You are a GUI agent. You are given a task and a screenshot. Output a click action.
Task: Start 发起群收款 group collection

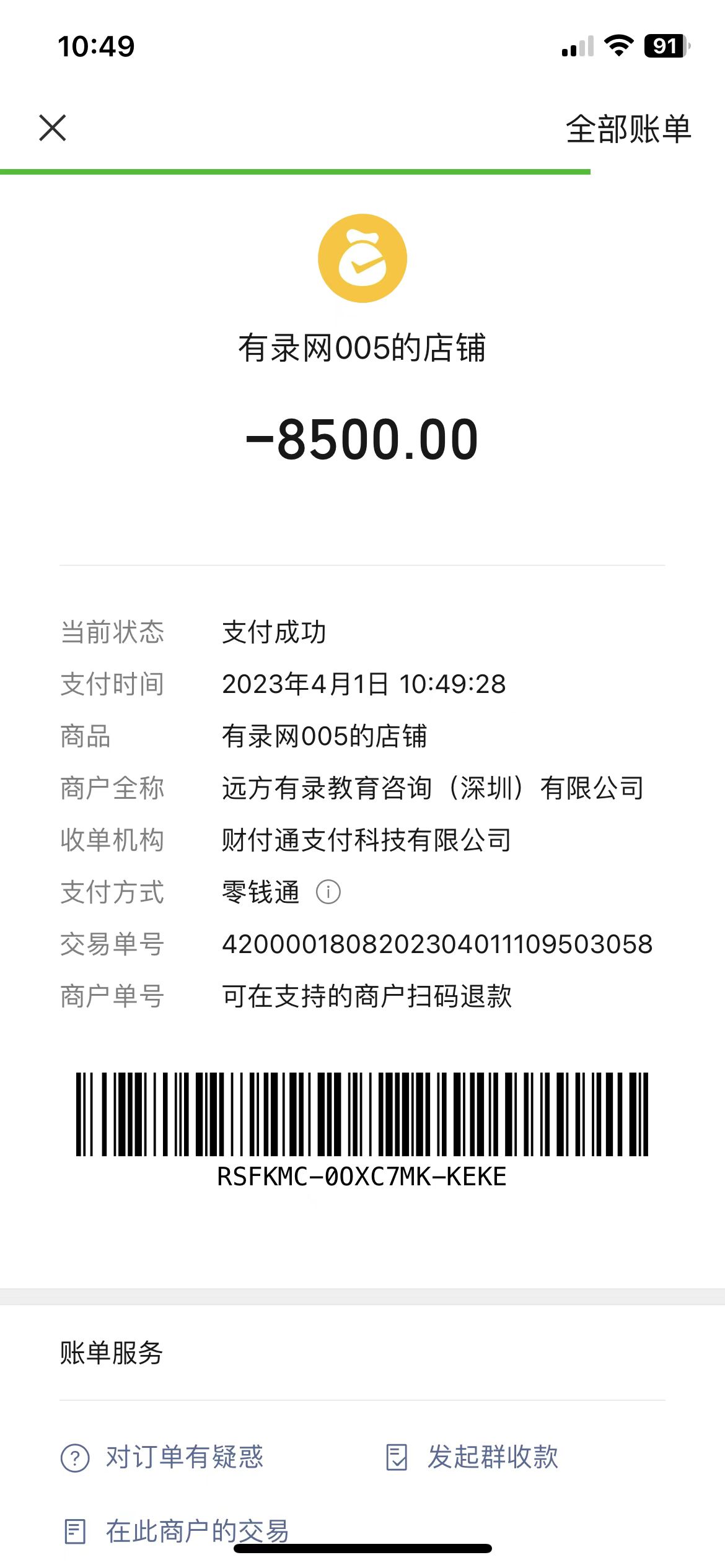472,1457
